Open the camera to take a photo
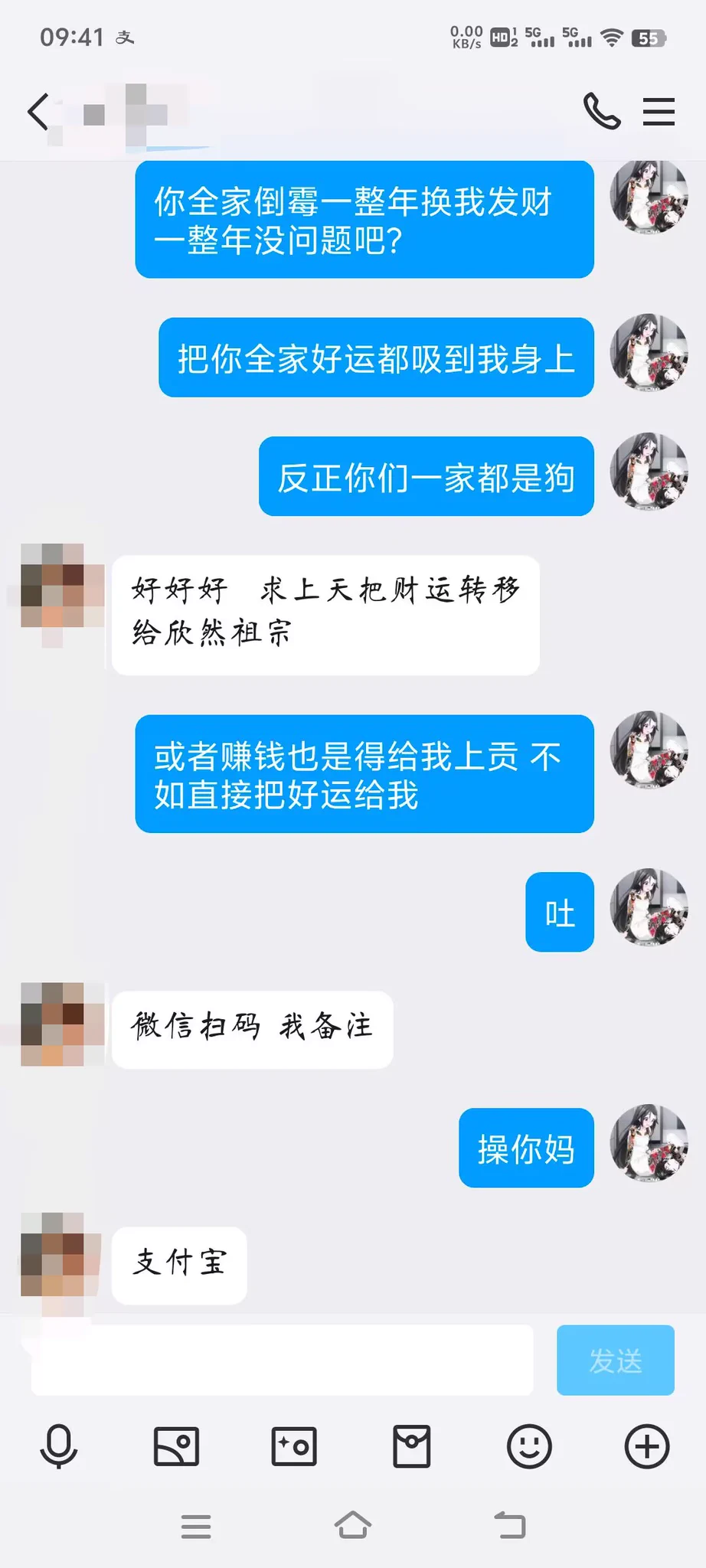The height and width of the screenshot is (1568, 706). click(x=294, y=1446)
